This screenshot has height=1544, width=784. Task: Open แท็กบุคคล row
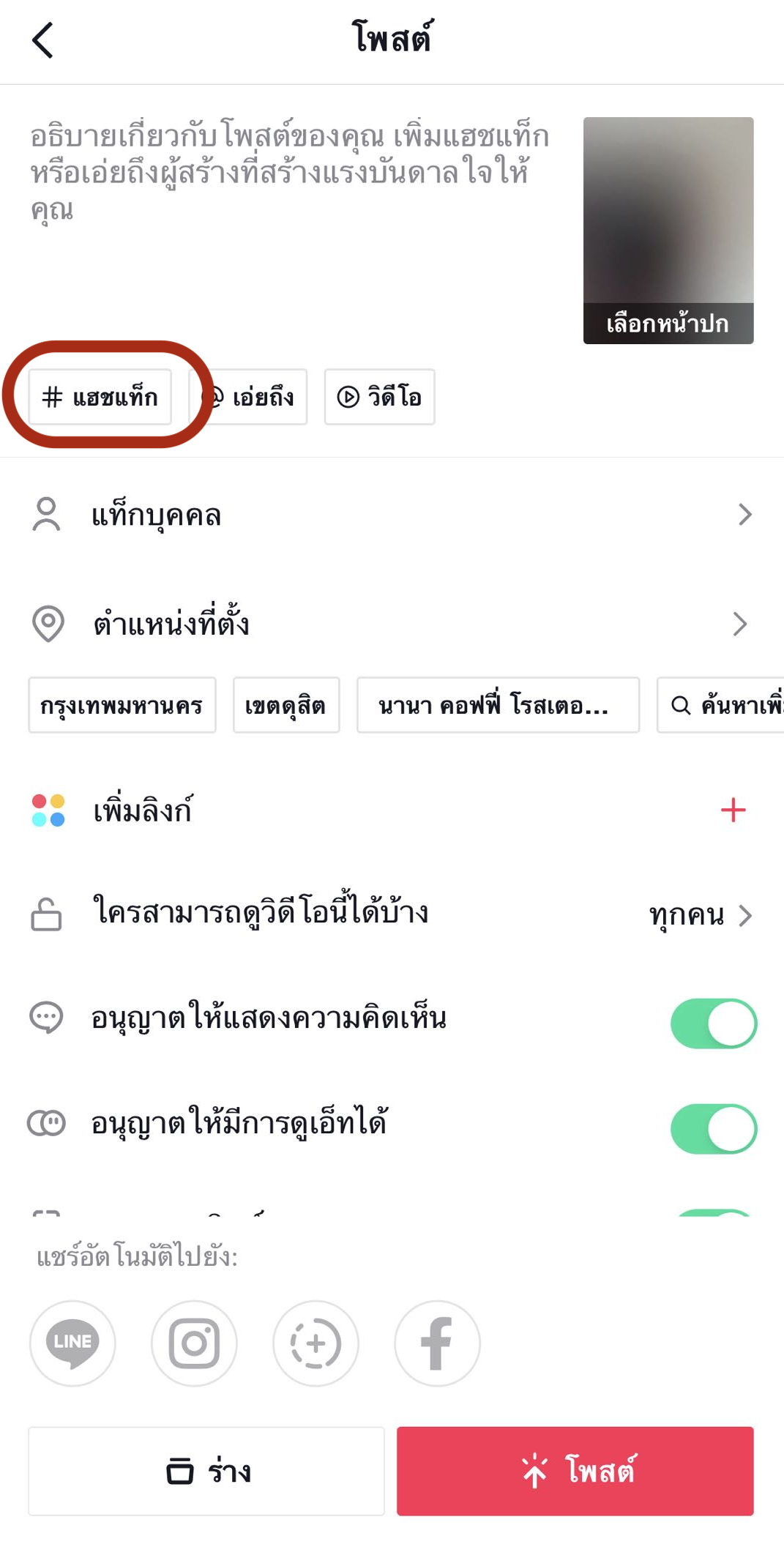click(x=392, y=515)
